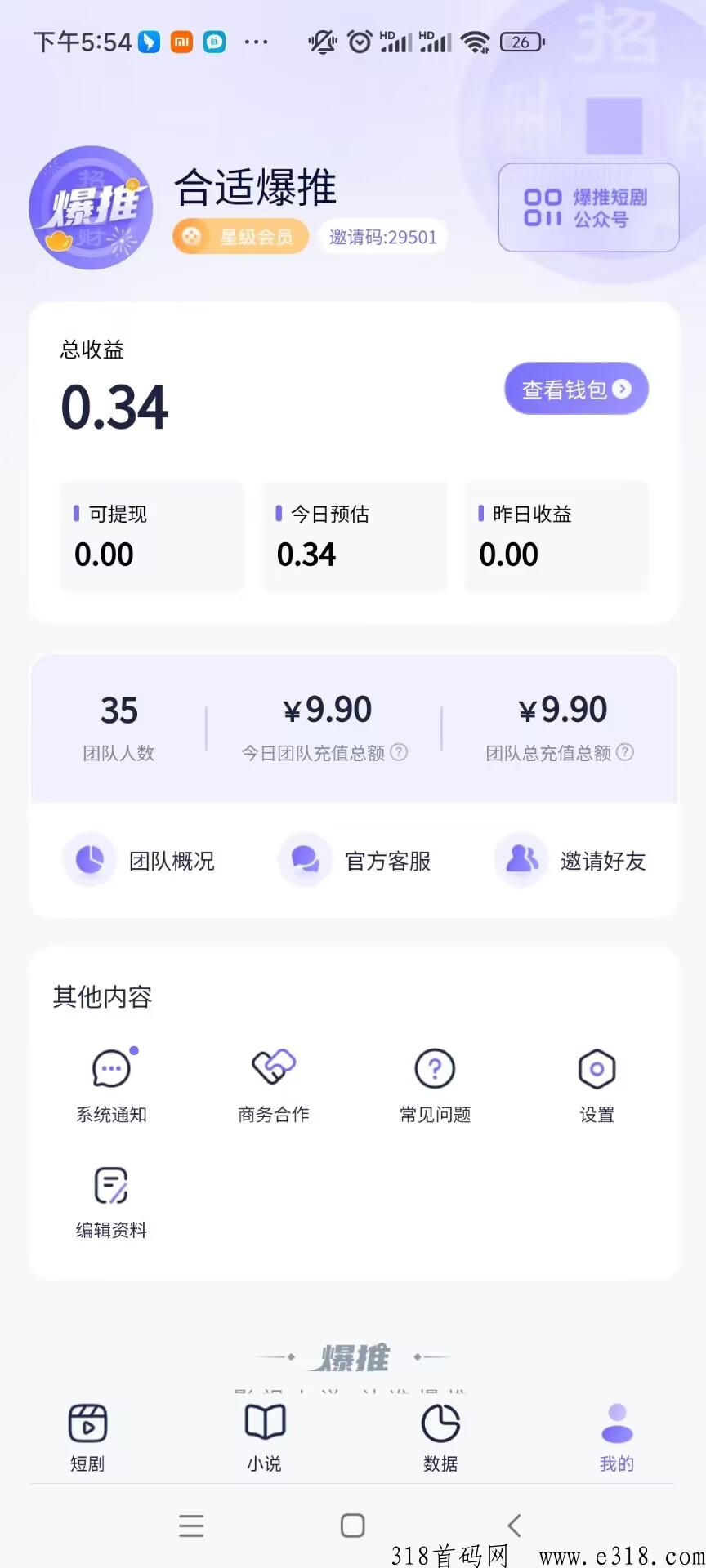Tap the help icon beside 团队总充值总额
This screenshot has width=706, height=1568.
pos(625,752)
